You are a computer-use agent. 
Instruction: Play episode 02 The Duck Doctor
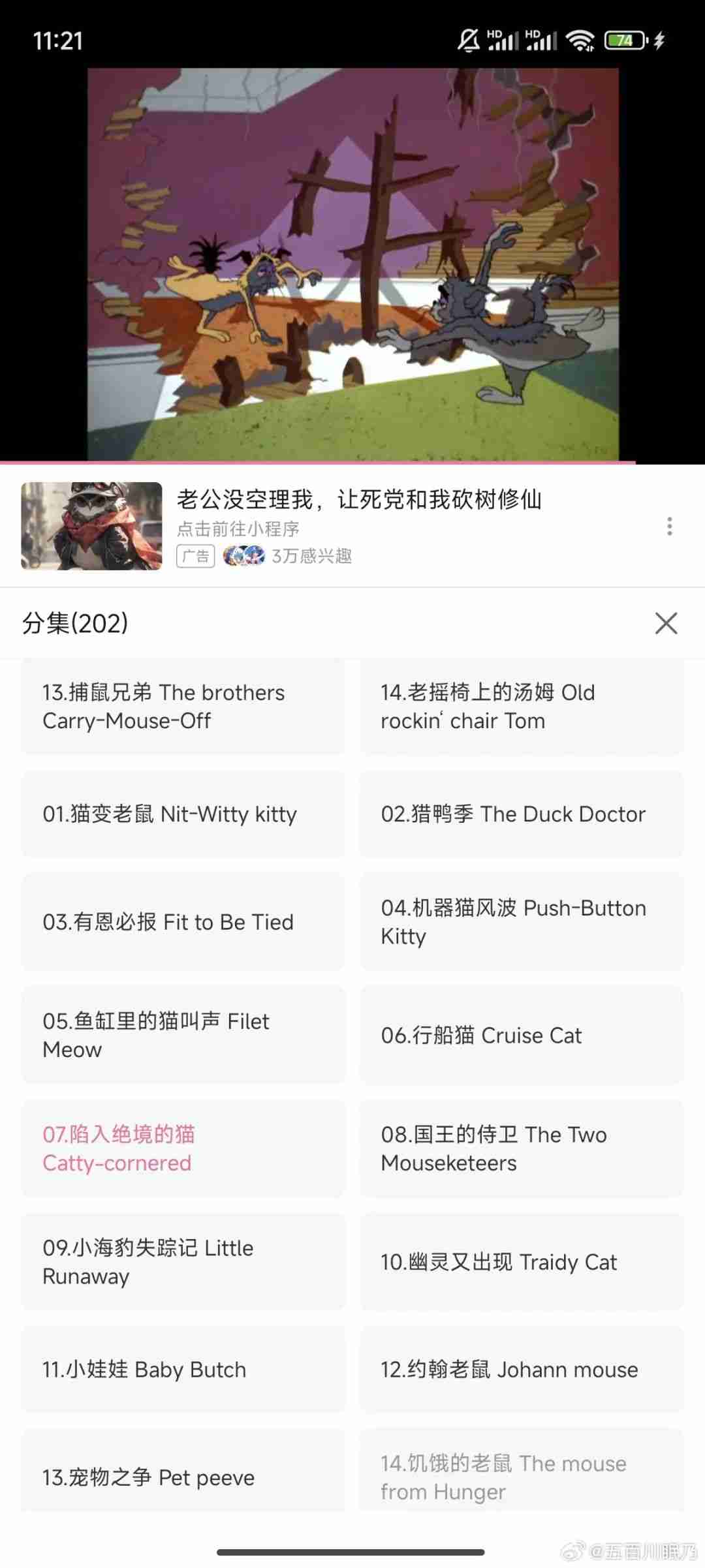coord(521,814)
